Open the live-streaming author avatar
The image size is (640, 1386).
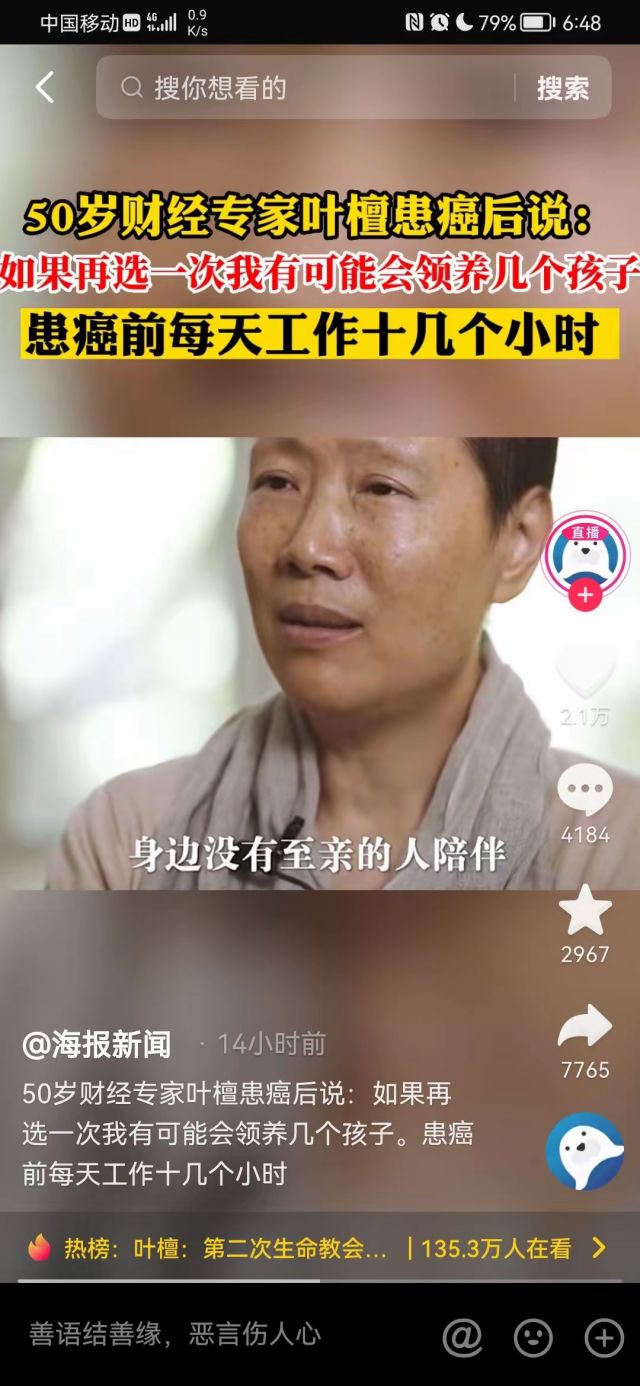(585, 550)
